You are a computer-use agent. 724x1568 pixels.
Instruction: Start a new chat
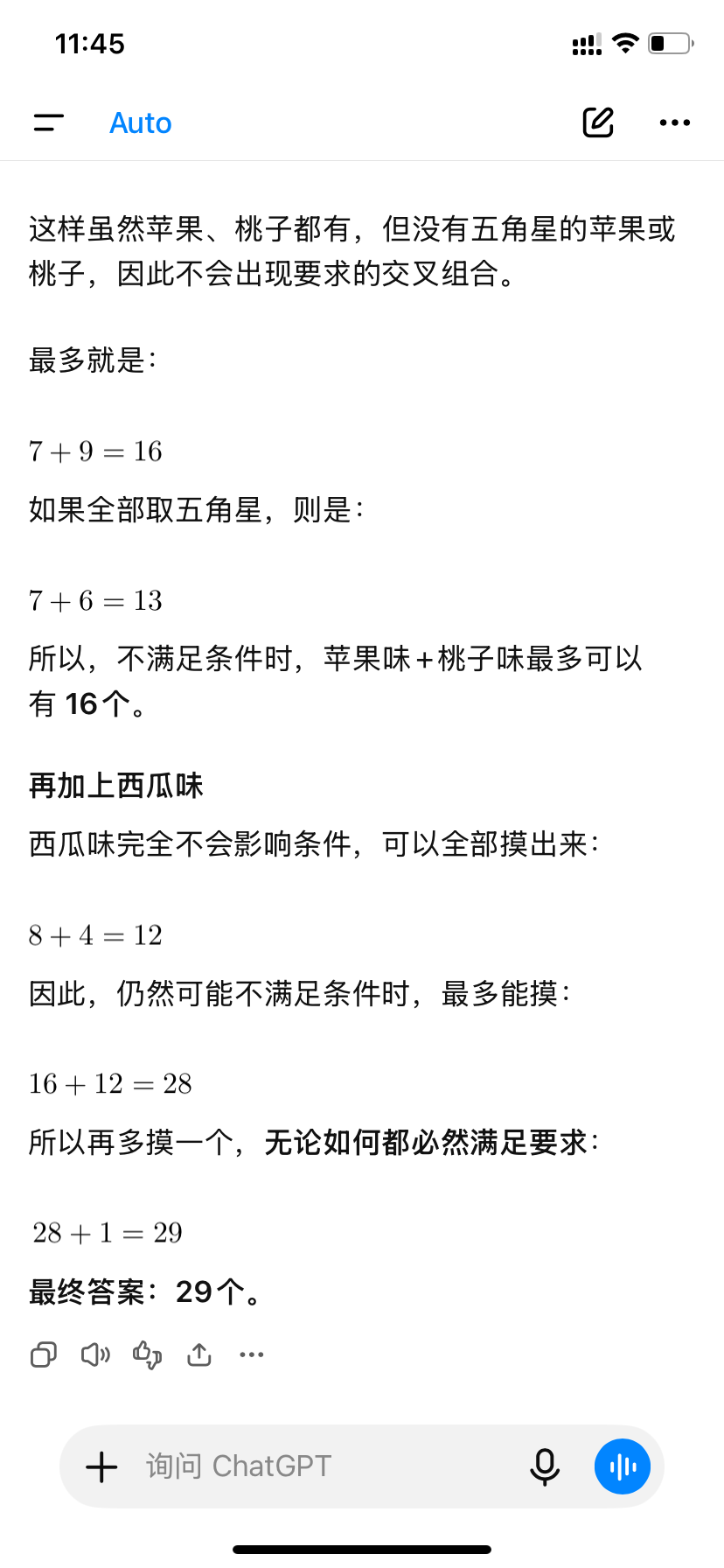(598, 122)
